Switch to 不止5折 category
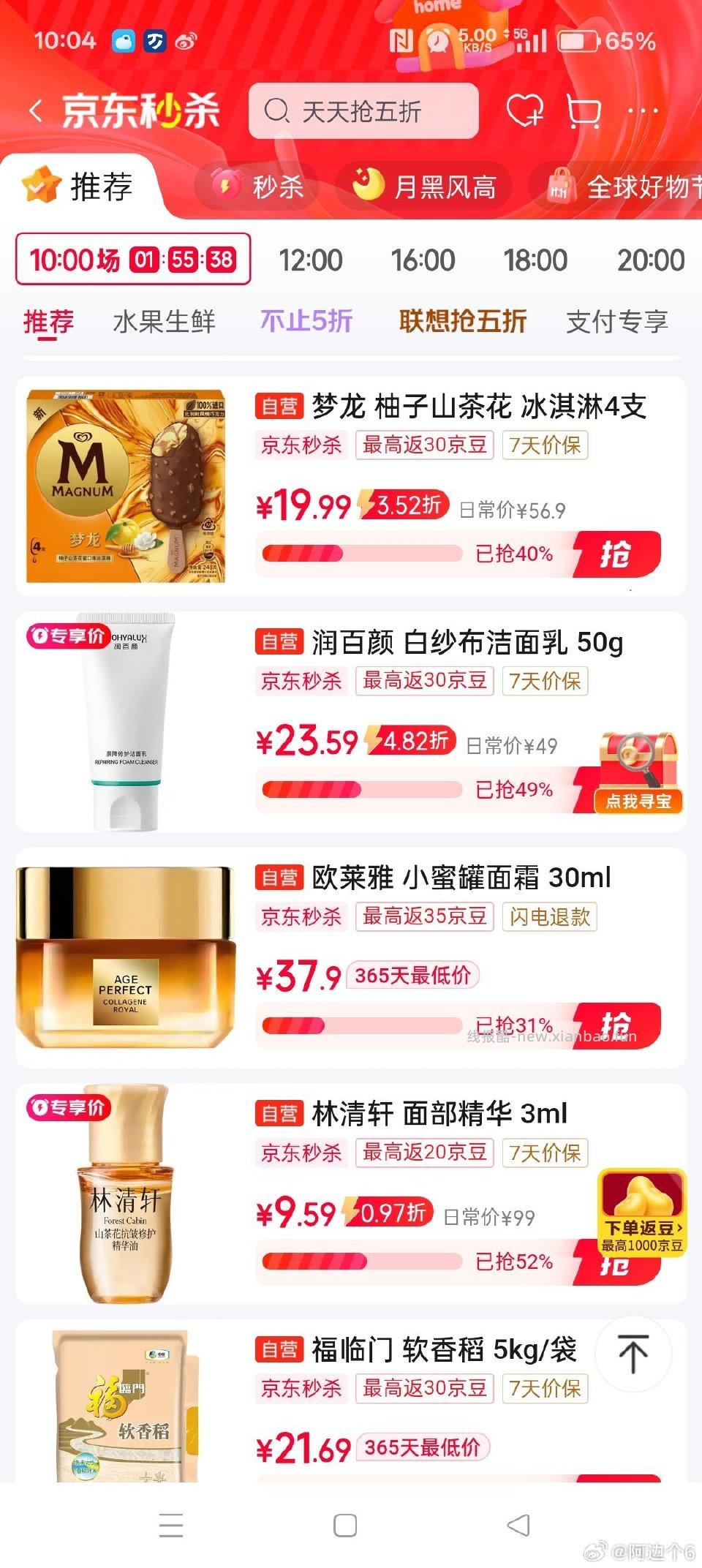Viewport: 702px width, 1568px height. 306,321
